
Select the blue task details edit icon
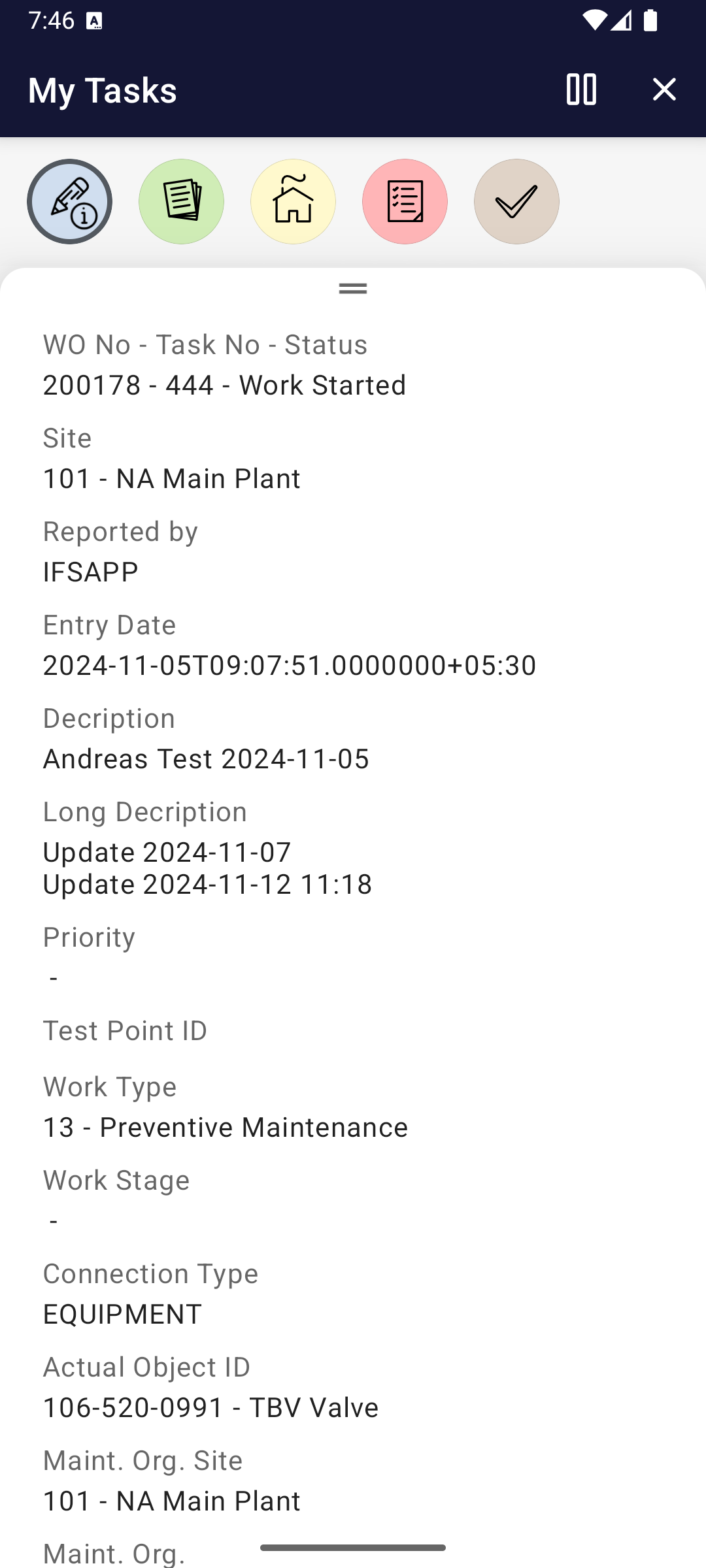coord(70,202)
